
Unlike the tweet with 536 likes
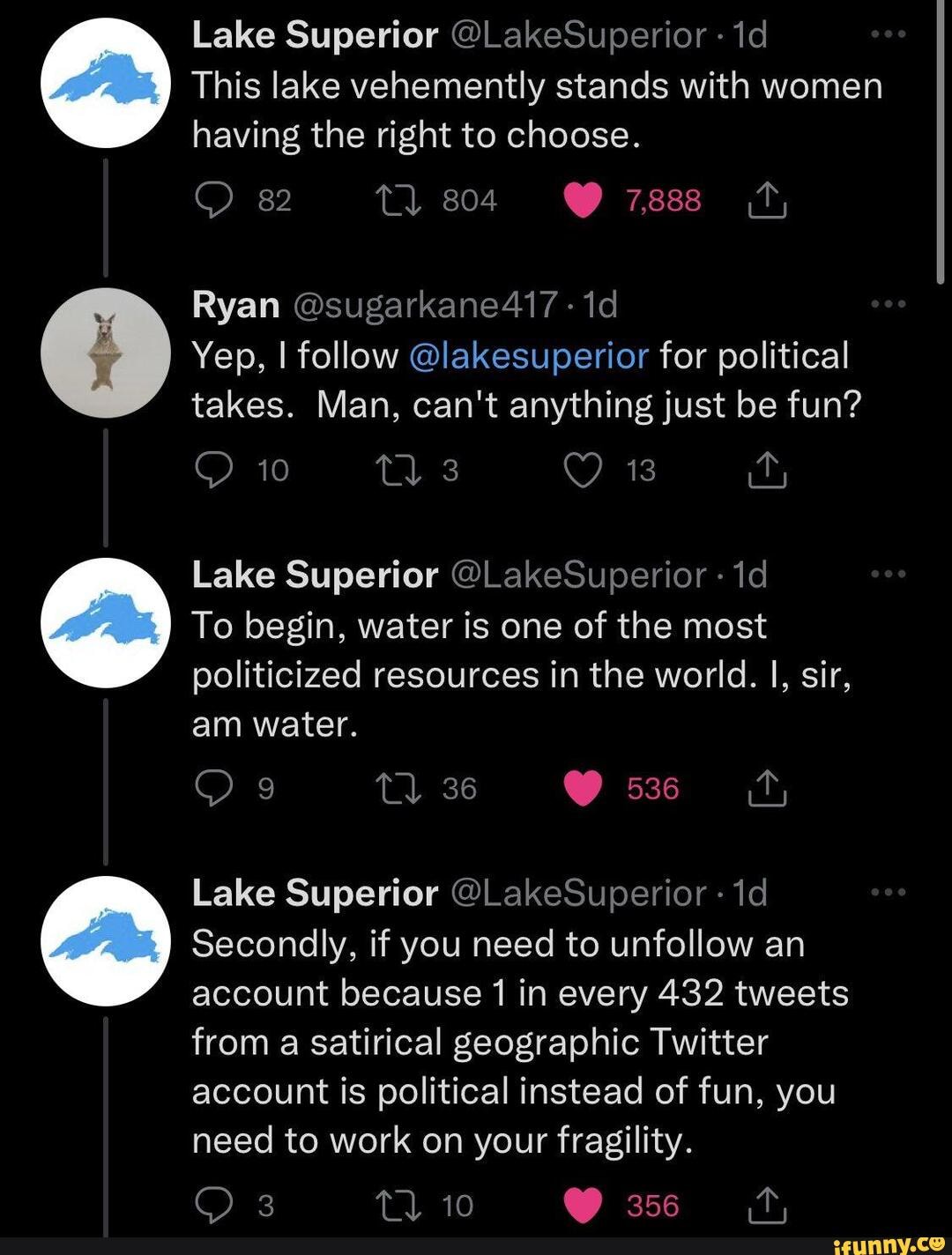(x=582, y=790)
